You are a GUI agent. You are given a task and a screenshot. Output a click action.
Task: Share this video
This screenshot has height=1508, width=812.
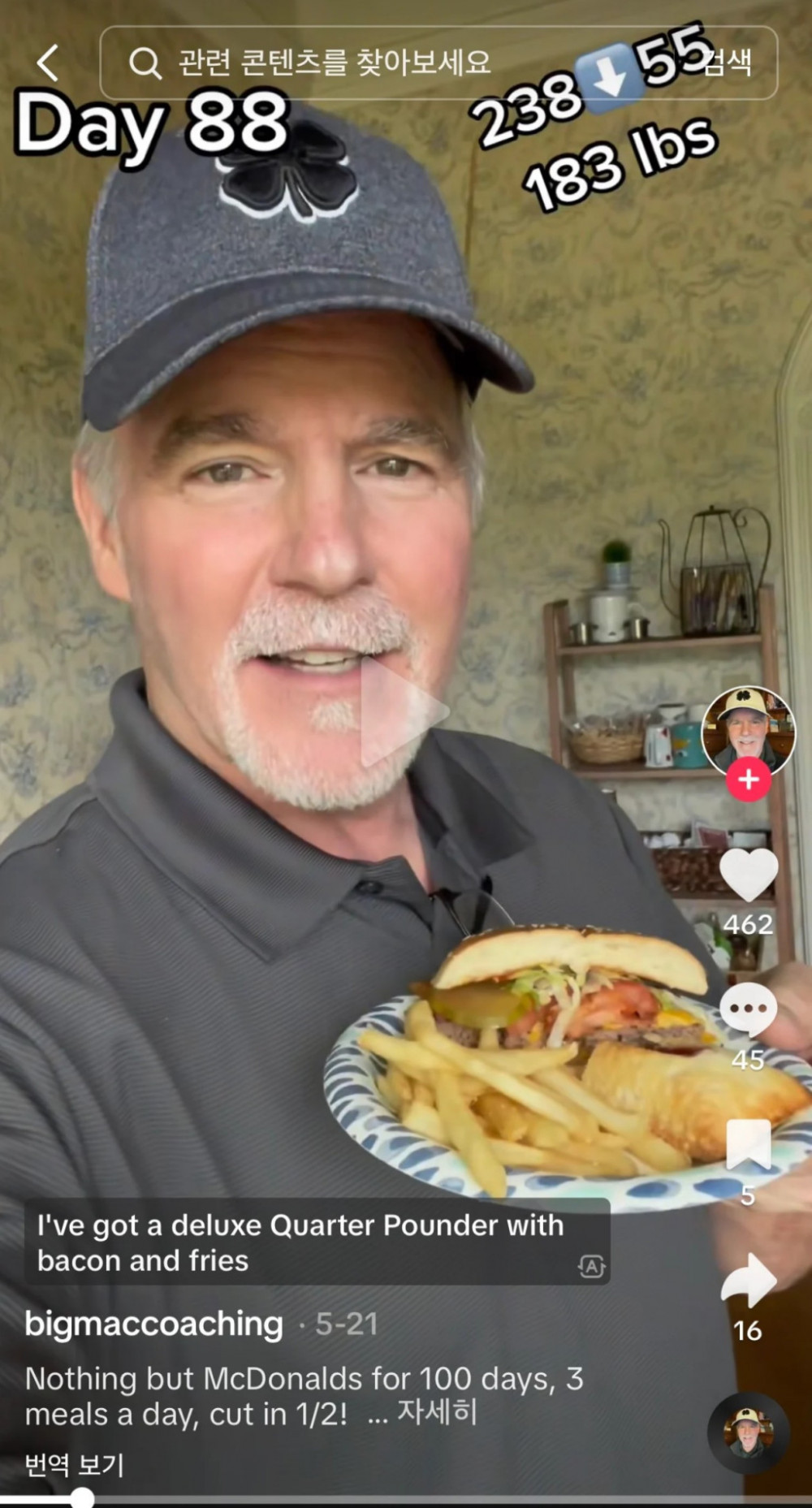pos(748,1281)
